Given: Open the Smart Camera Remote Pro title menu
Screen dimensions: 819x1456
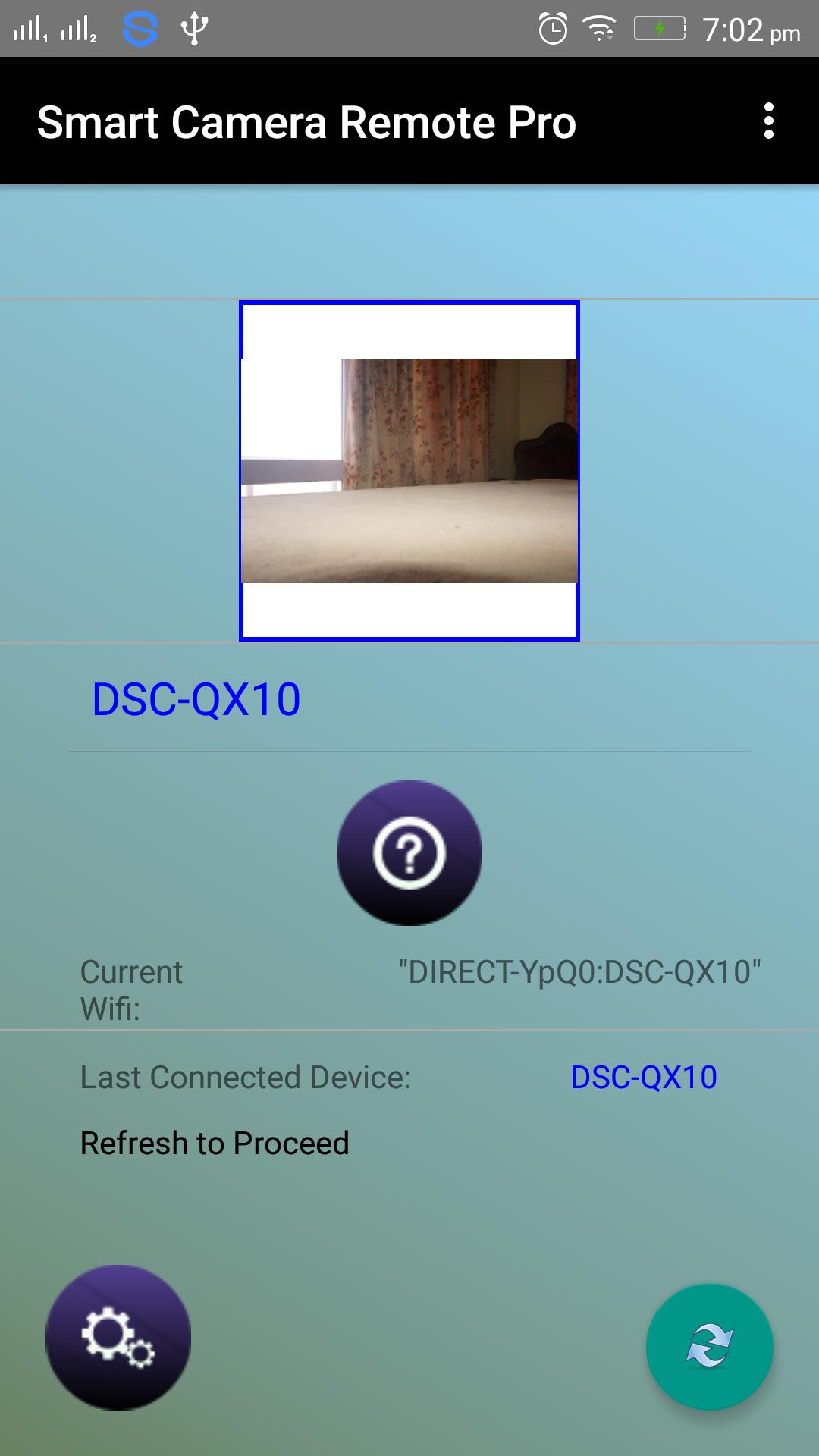Looking at the screenshot, I should tap(306, 121).
